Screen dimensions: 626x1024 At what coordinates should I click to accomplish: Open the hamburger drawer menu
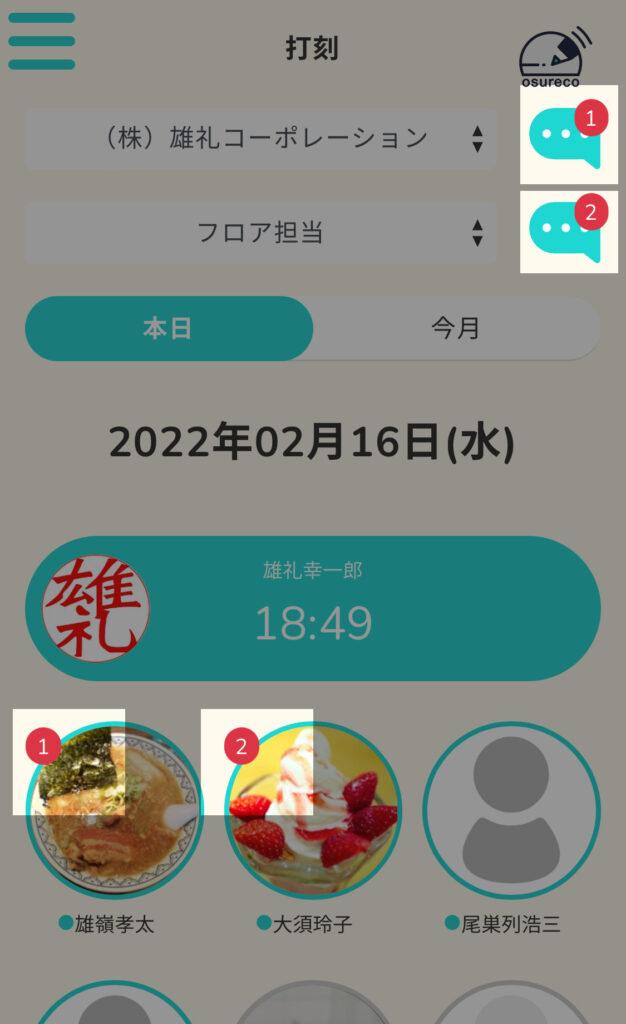pos(41,41)
